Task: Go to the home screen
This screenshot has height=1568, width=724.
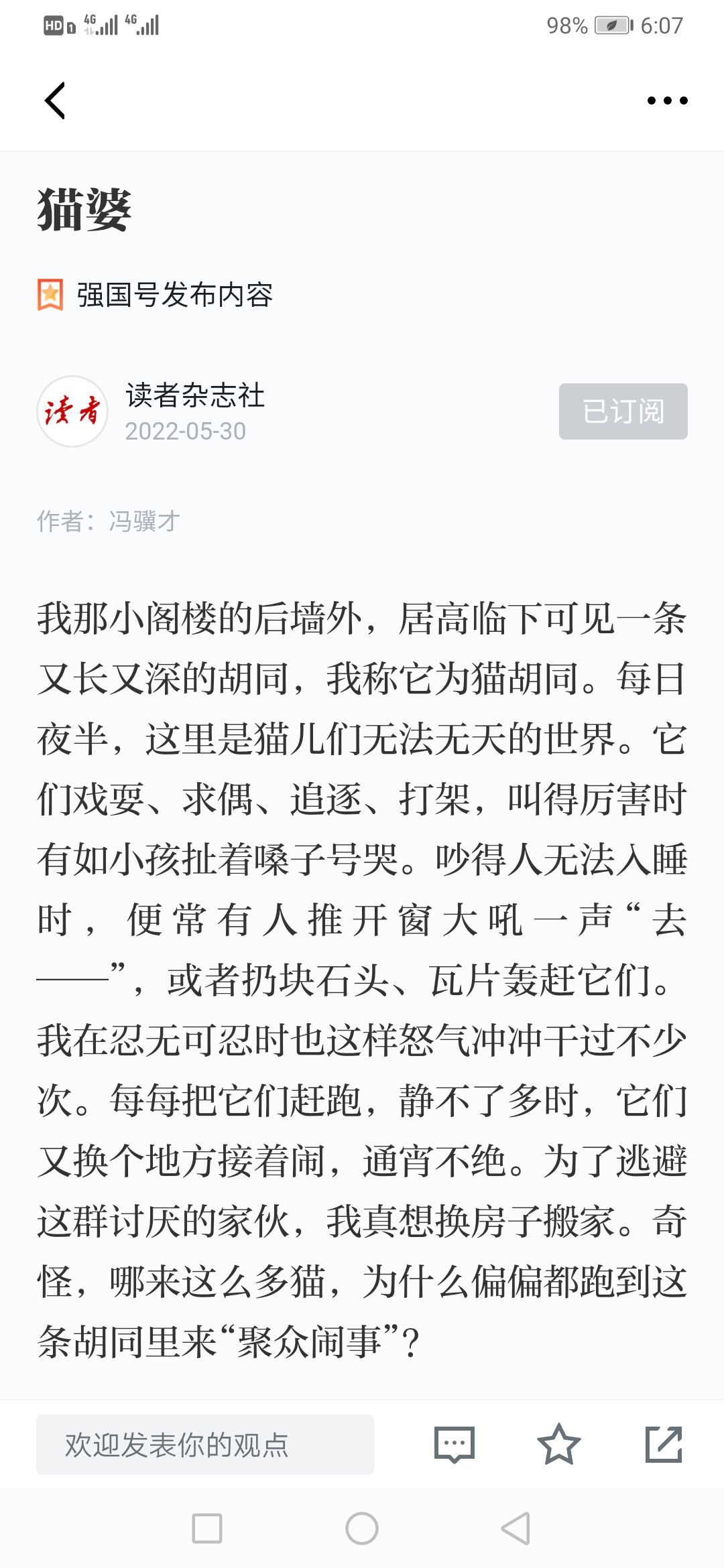Action: (x=362, y=1528)
